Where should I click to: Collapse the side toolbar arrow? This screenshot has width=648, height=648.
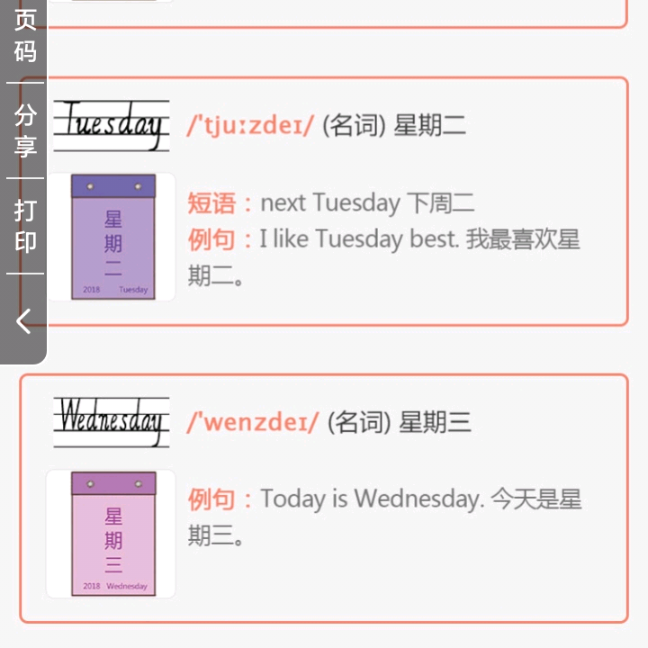(24, 320)
